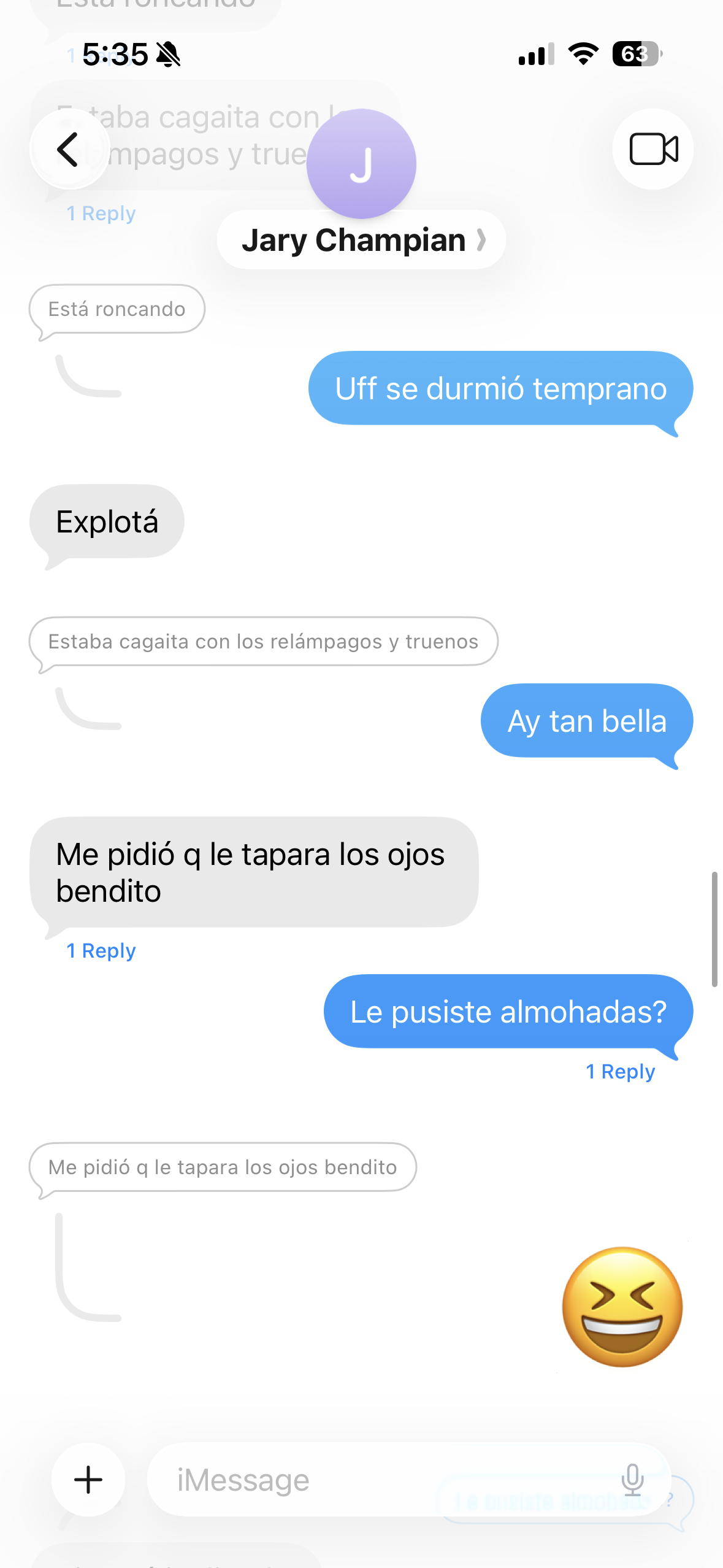Open the plus attachments menu
Viewport: 723px width, 1568px height.
point(88,1480)
